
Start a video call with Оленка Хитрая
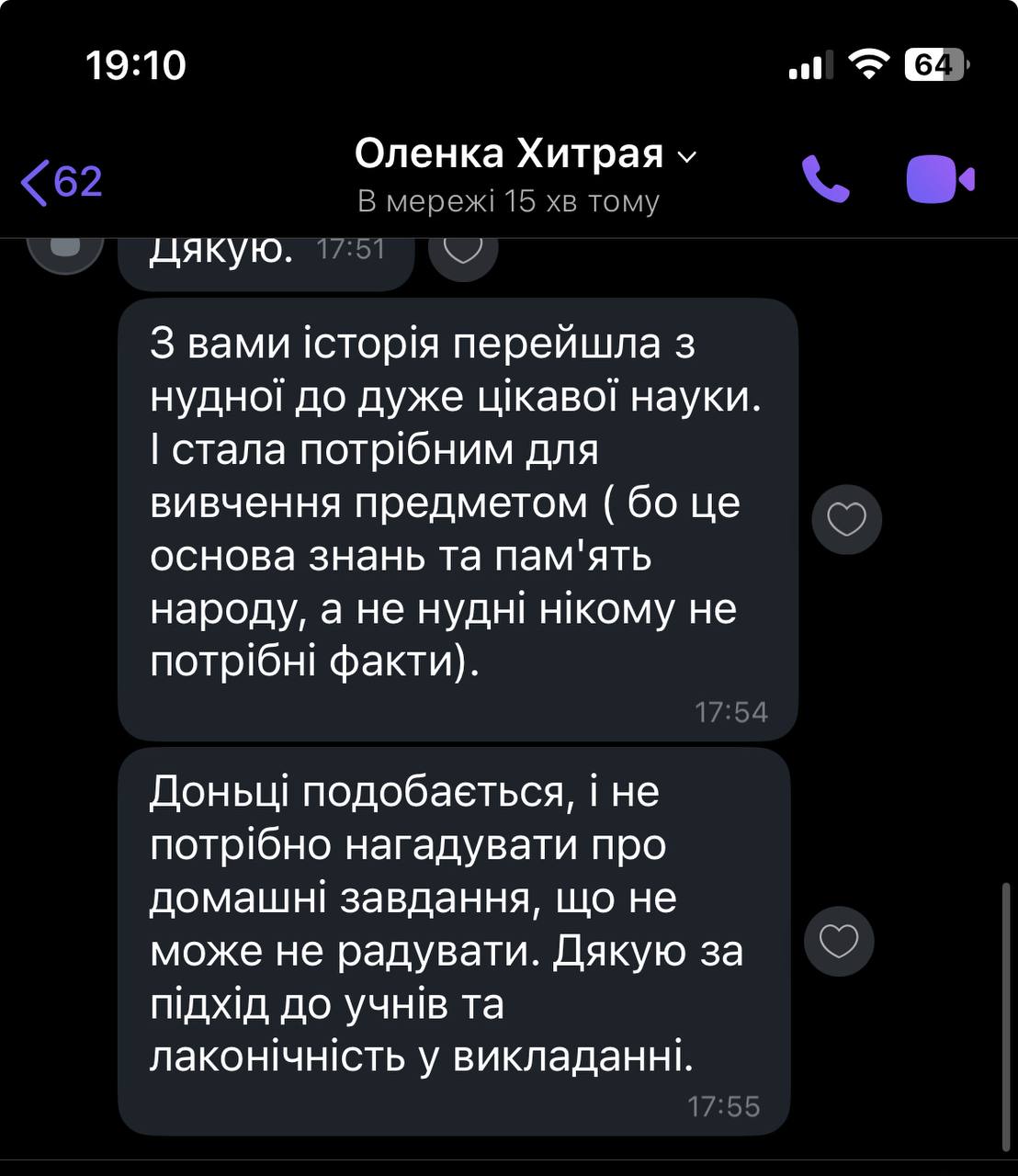pos(939,179)
